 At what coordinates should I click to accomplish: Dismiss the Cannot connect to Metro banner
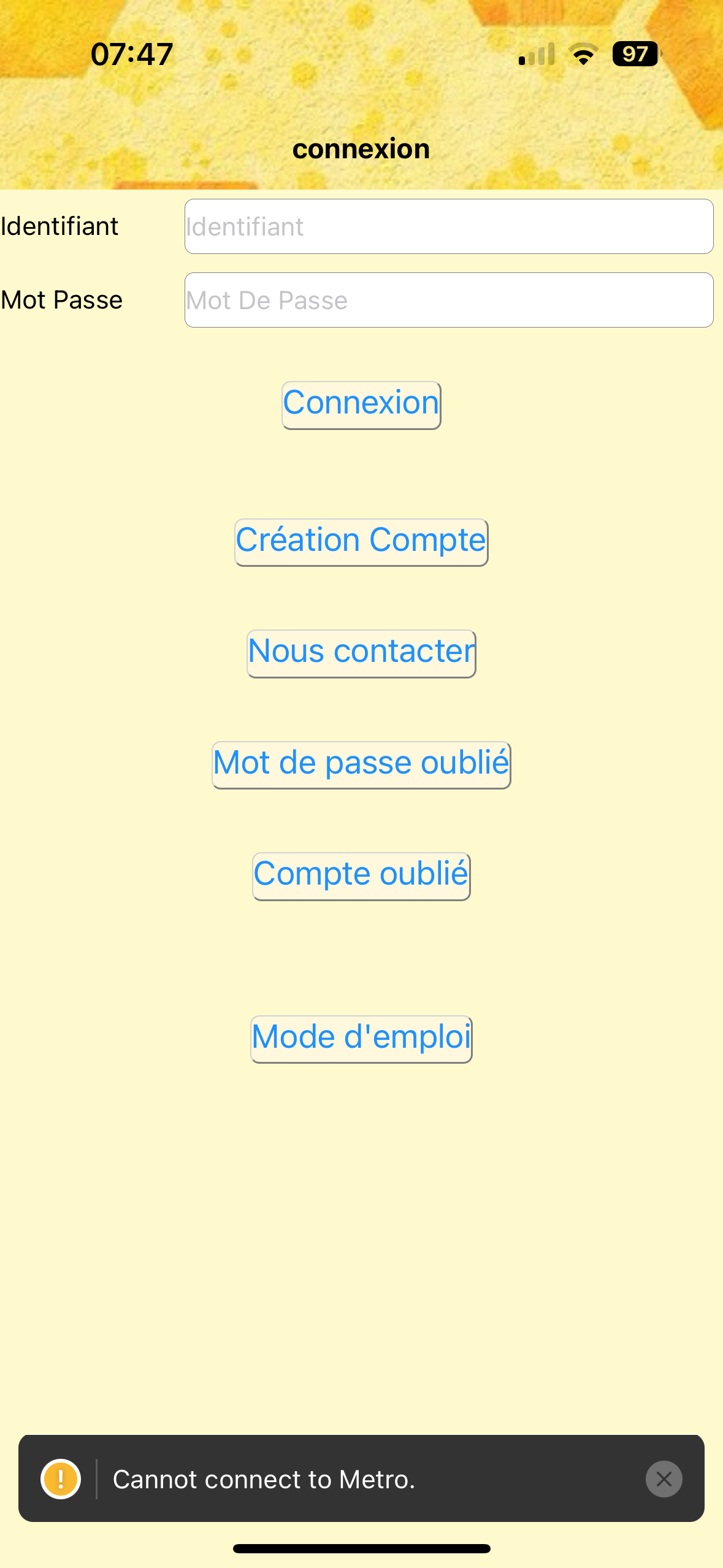[664, 1479]
